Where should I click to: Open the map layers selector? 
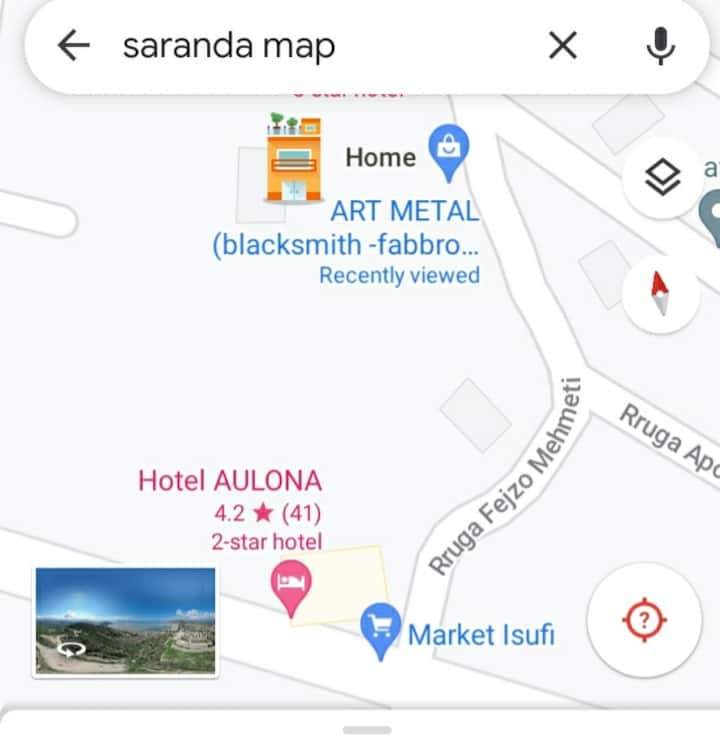661,178
